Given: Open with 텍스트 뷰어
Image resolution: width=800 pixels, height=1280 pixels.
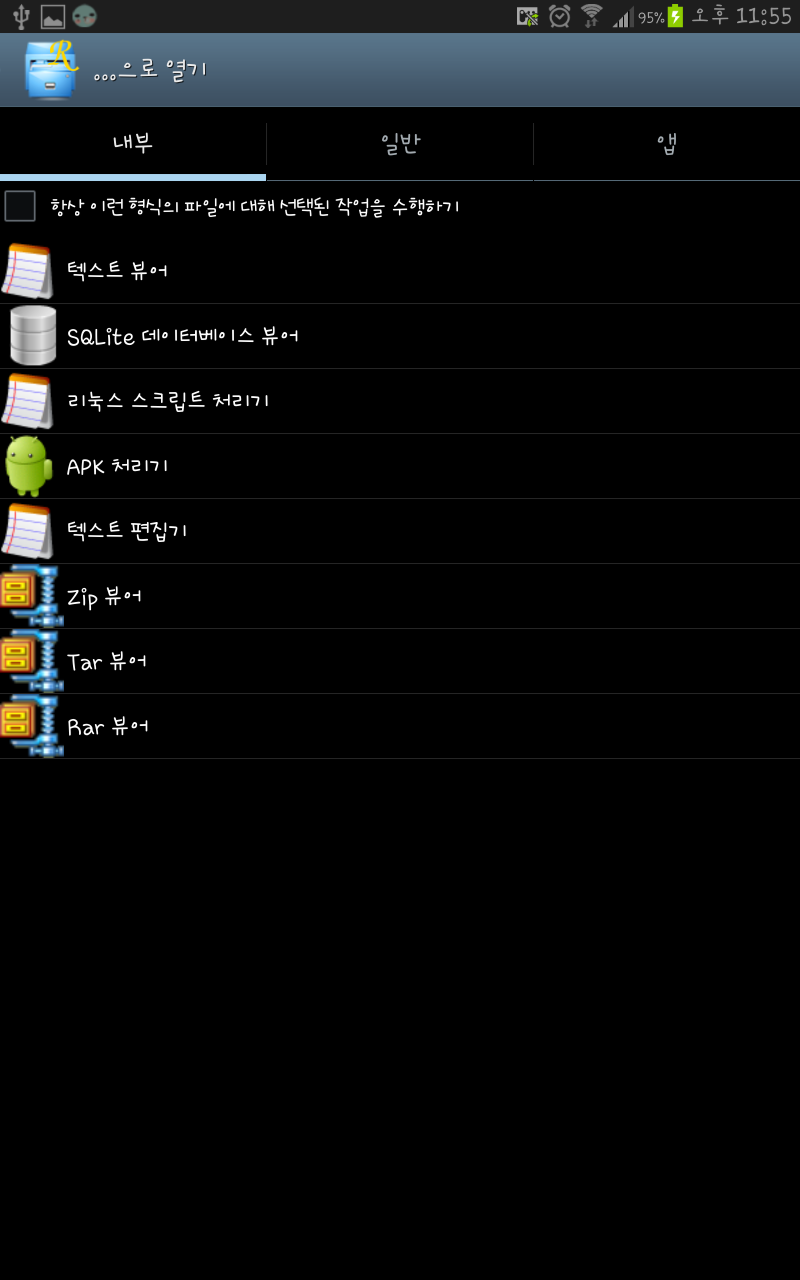Looking at the screenshot, I should coord(400,271).
